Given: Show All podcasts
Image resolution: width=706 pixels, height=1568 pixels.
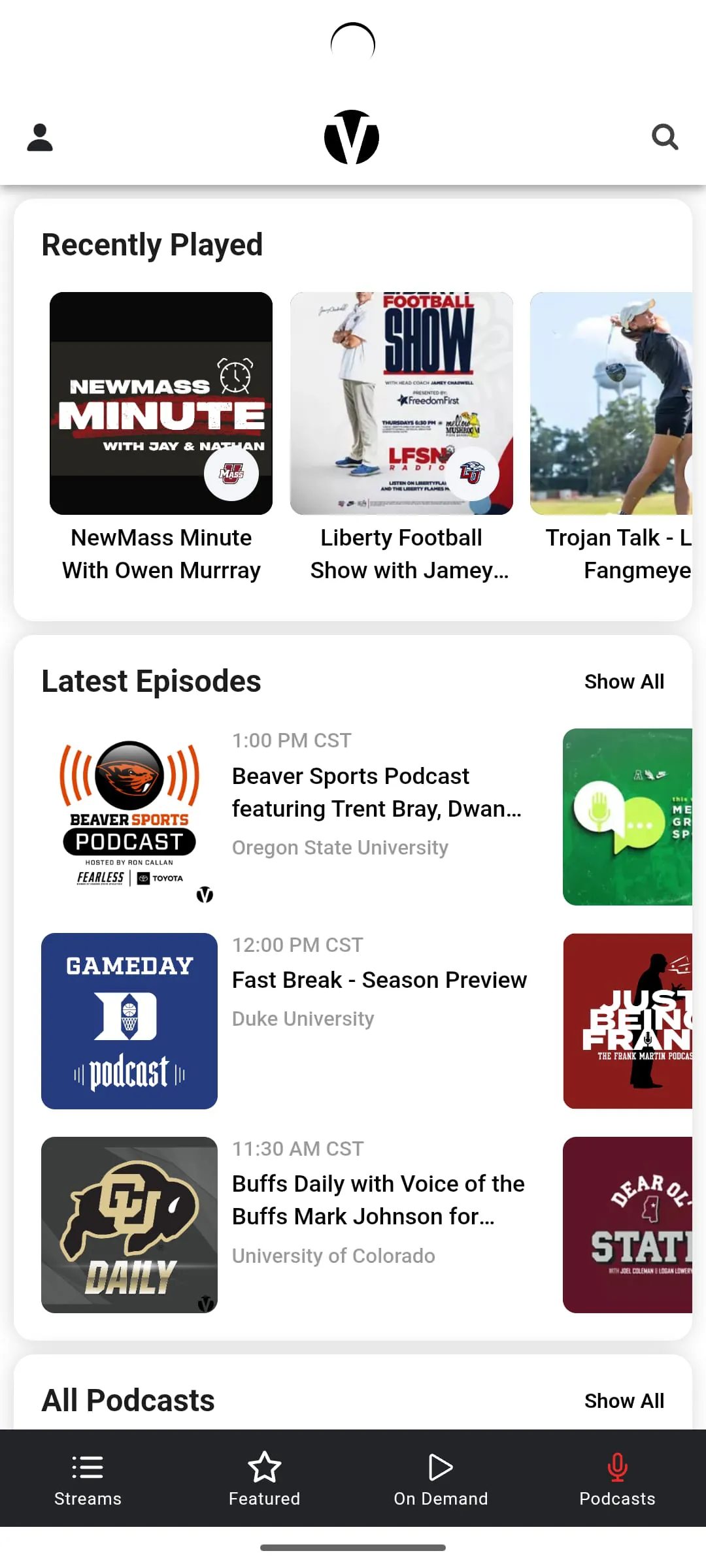Looking at the screenshot, I should [x=624, y=1400].
